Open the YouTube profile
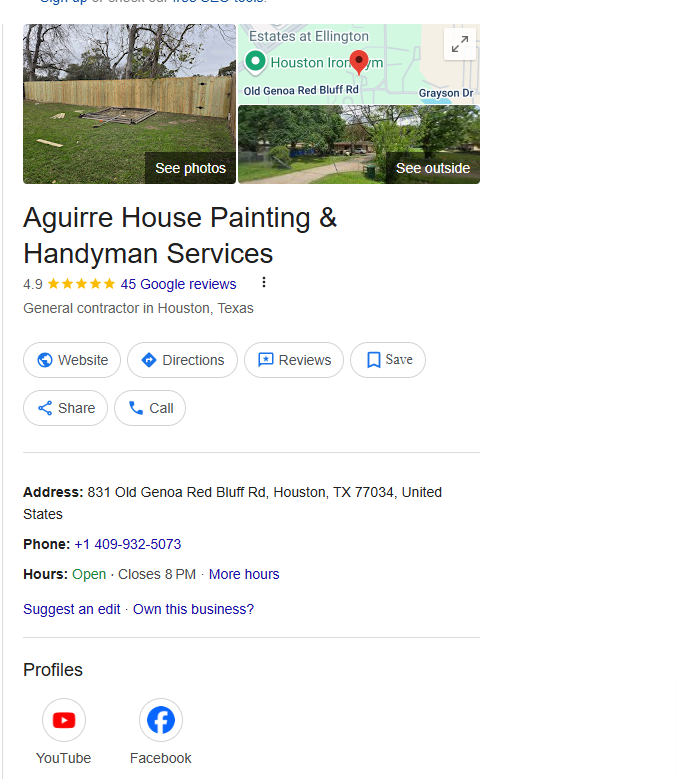The height and width of the screenshot is (779, 676). [x=64, y=721]
